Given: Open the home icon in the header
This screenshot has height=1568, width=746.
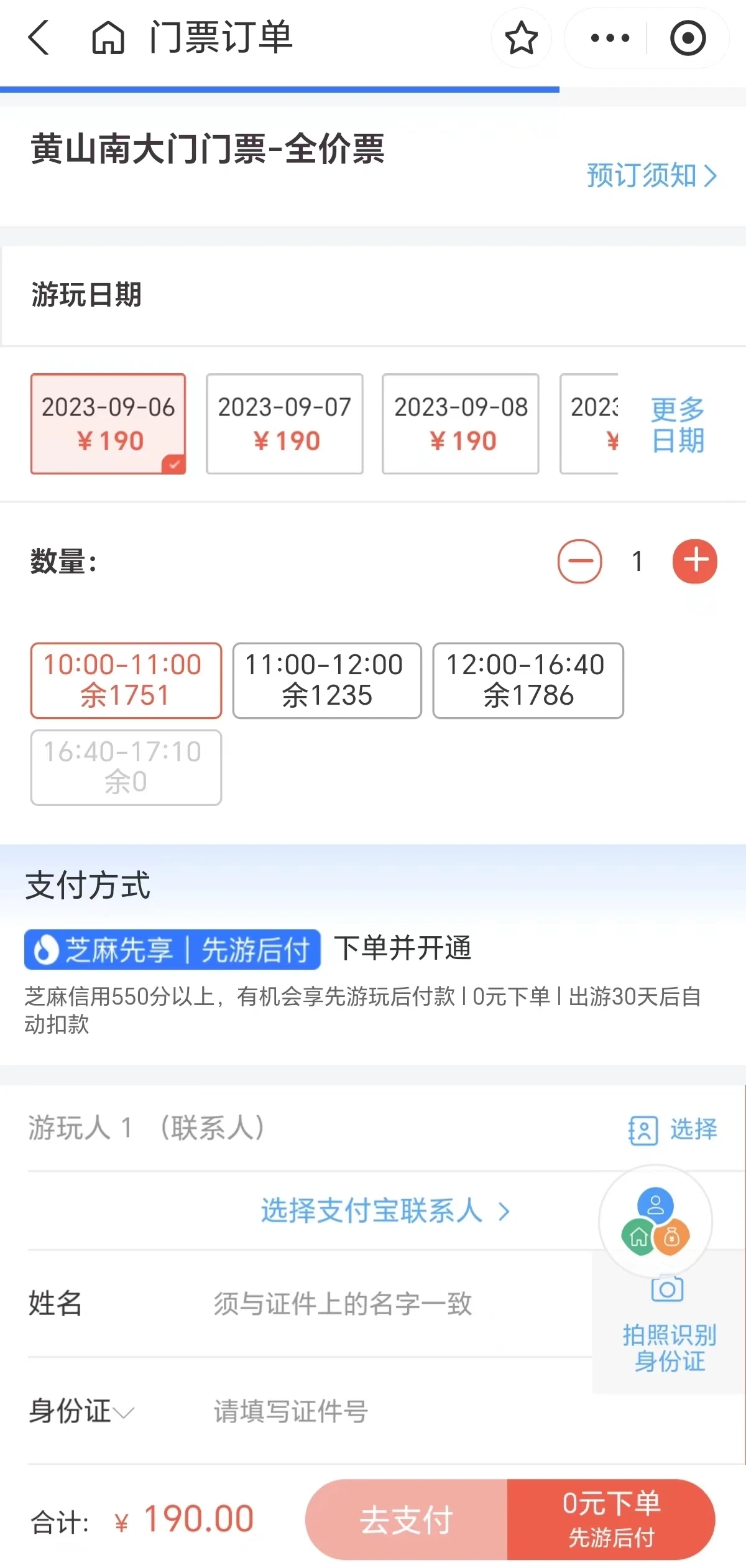Looking at the screenshot, I should (108, 37).
